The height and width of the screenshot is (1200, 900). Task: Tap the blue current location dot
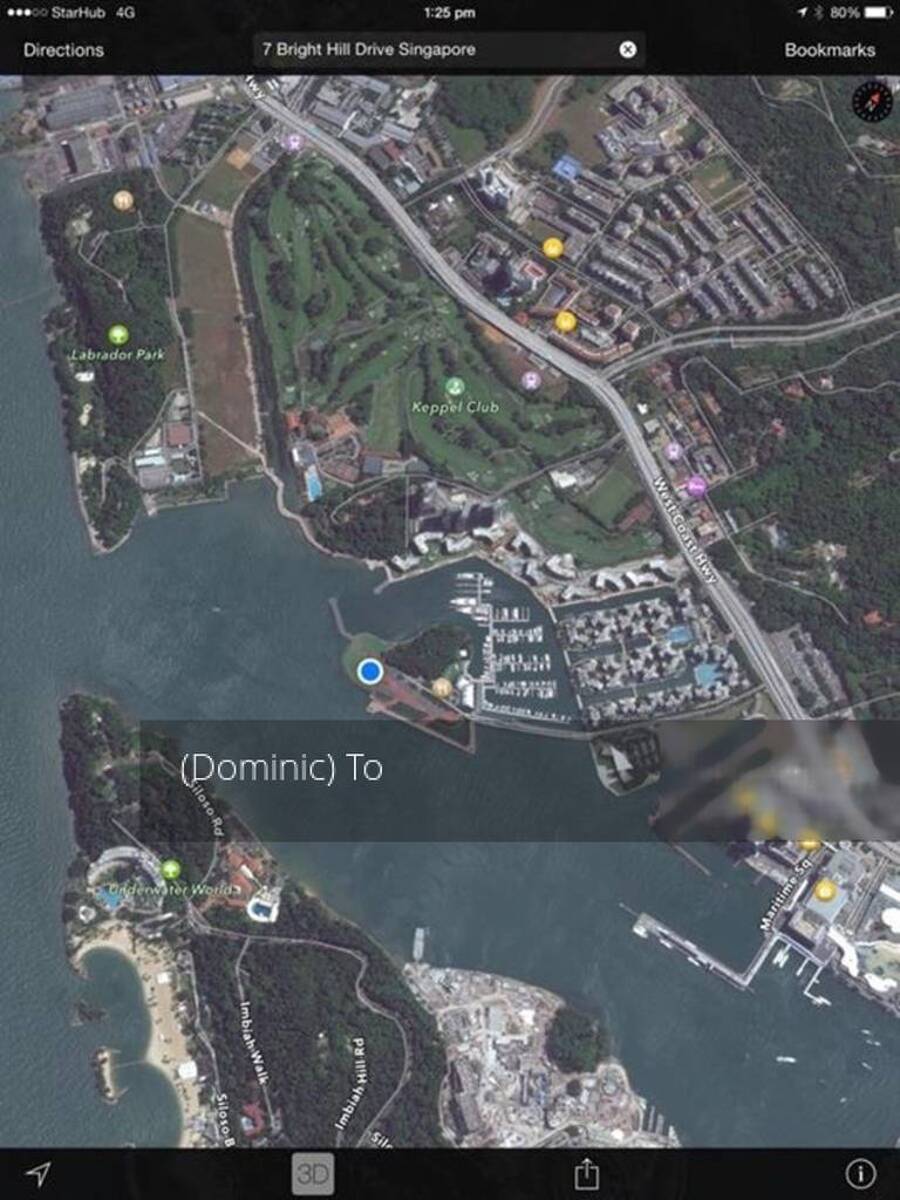coord(371,671)
